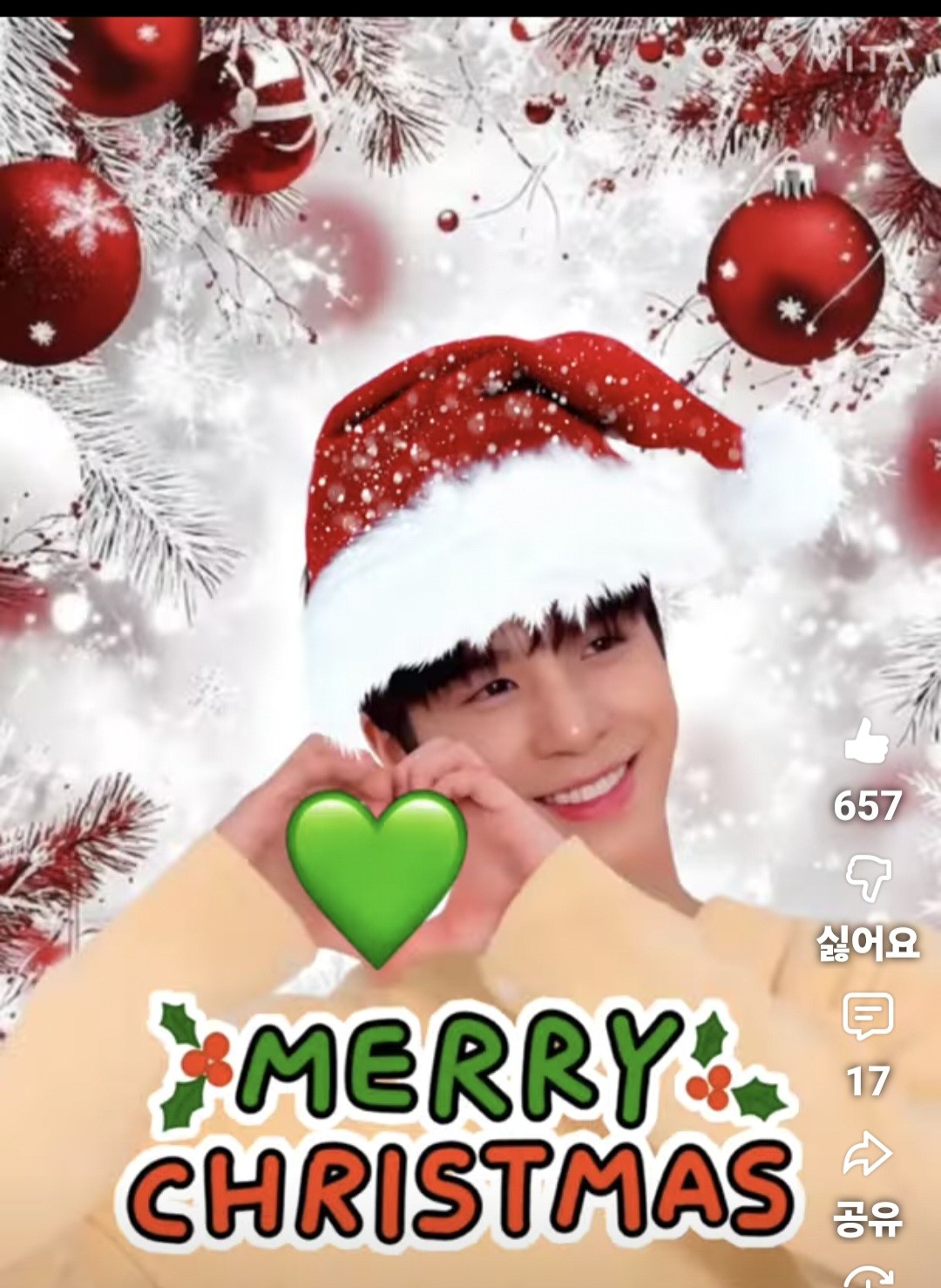The height and width of the screenshot is (1288, 941).
Task: Tap the dislike (싫어요) thumbs-down
Action: [867, 879]
